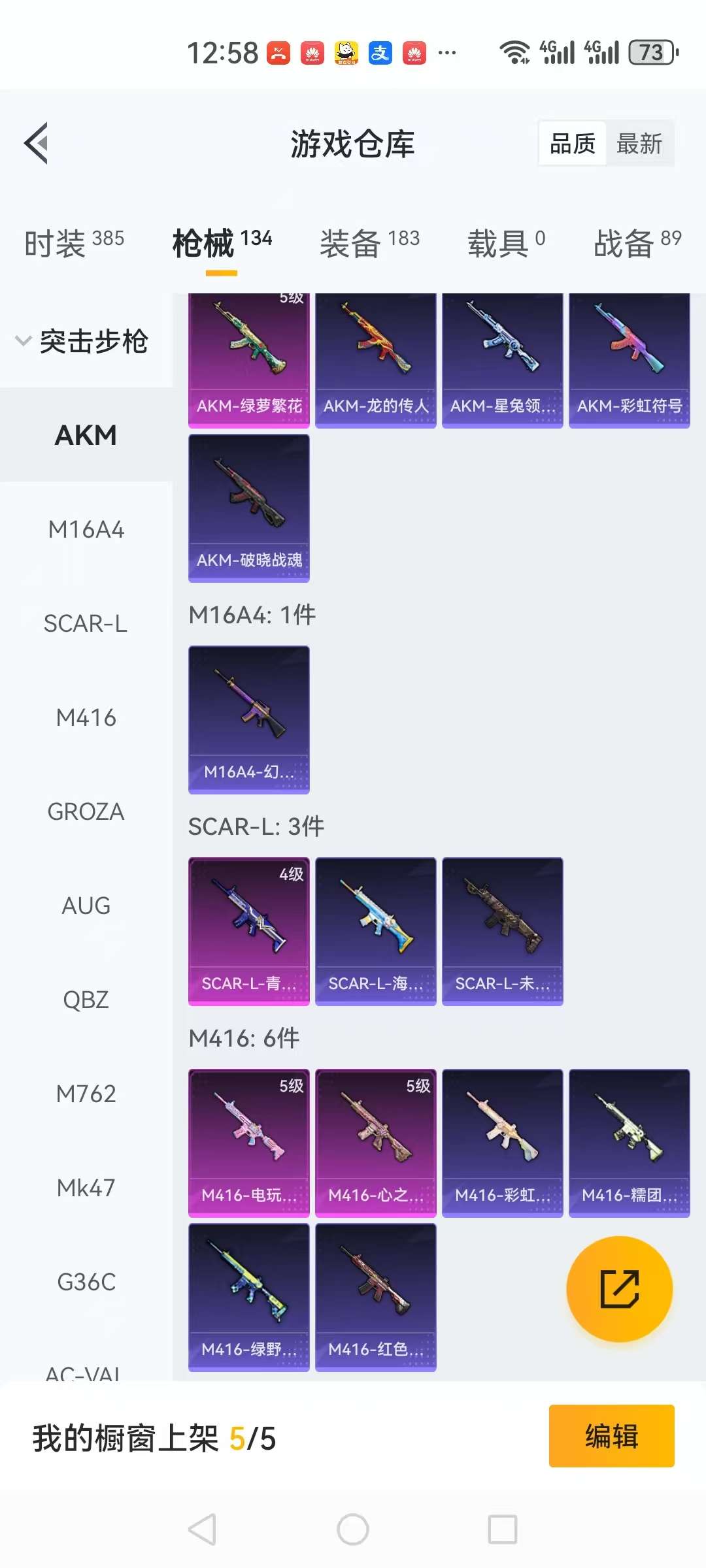Select G36C in the side list
This screenshot has height=1568, width=706.
tap(86, 1282)
